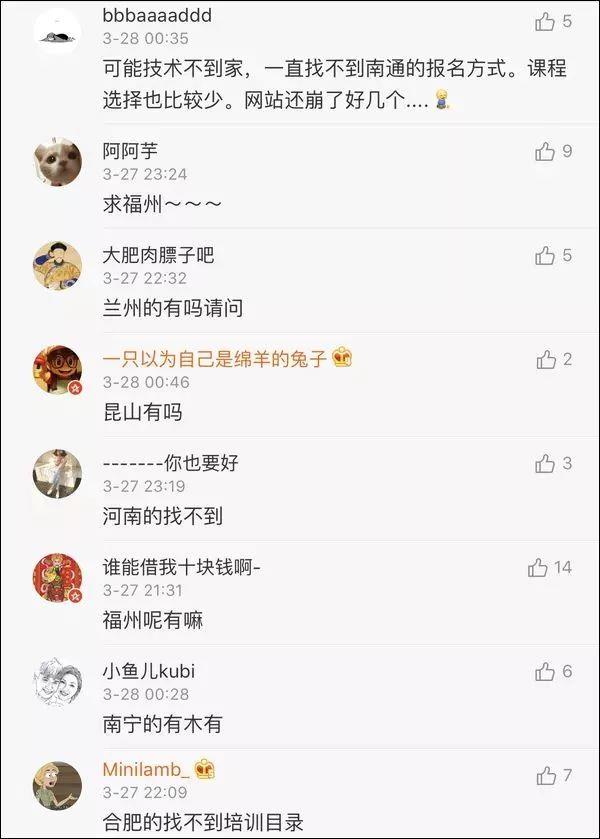Like 谁能借我十块钱啊-'s comment
The height and width of the screenshot is (839, 600).
click(538, 567)
